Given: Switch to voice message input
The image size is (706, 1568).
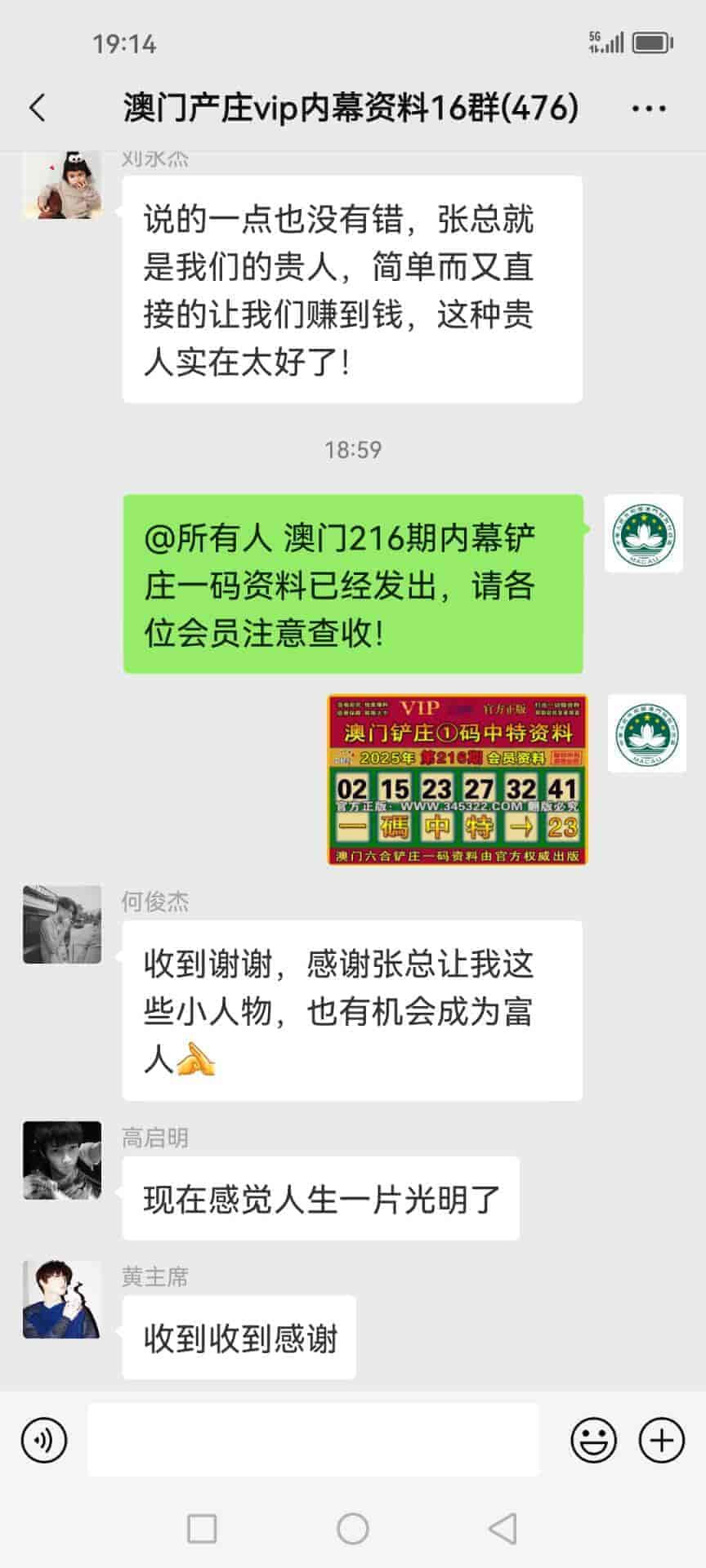Looking at the screenshot, I should point(44,1440).
